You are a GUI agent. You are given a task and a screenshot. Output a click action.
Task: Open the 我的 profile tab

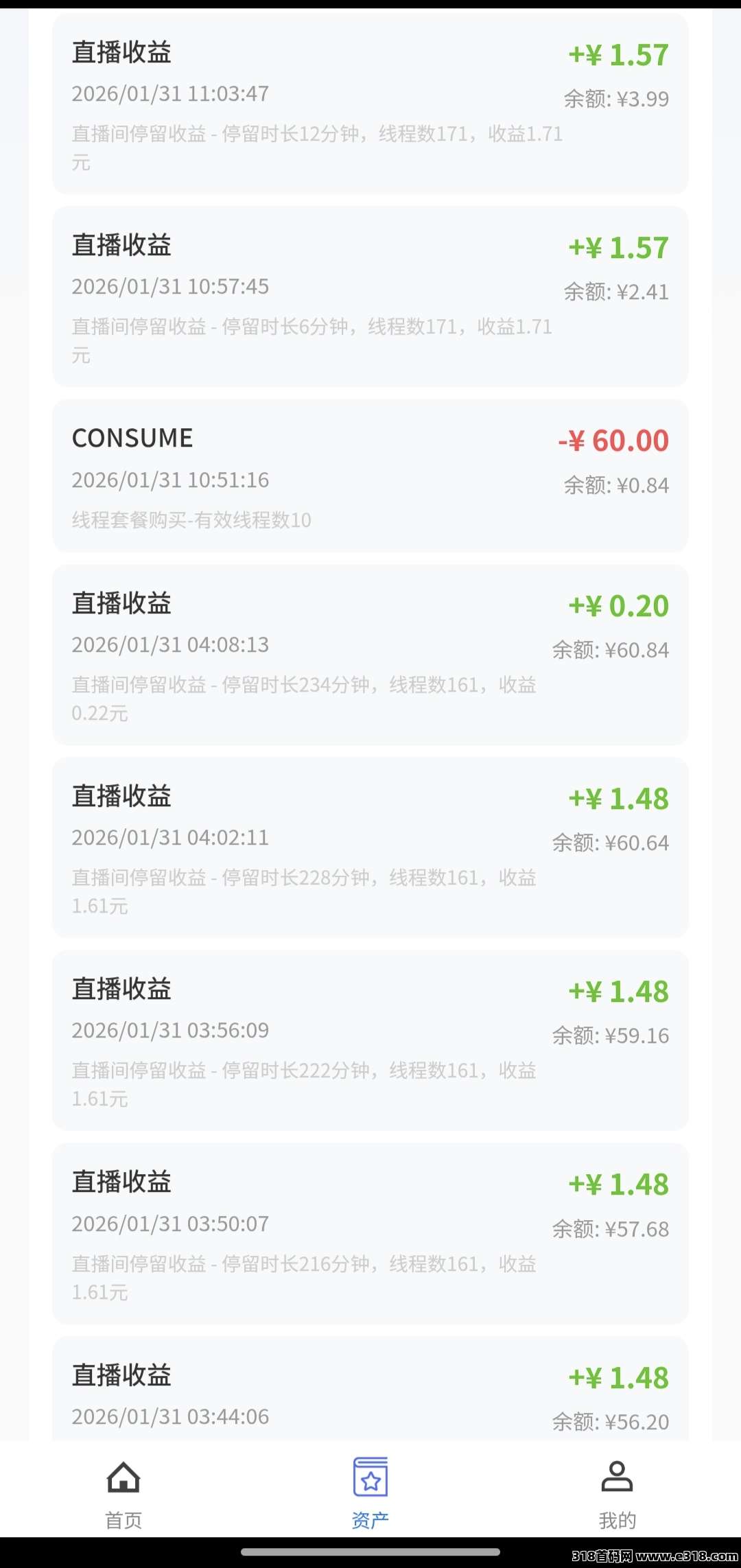click(x=617, y=1493)
